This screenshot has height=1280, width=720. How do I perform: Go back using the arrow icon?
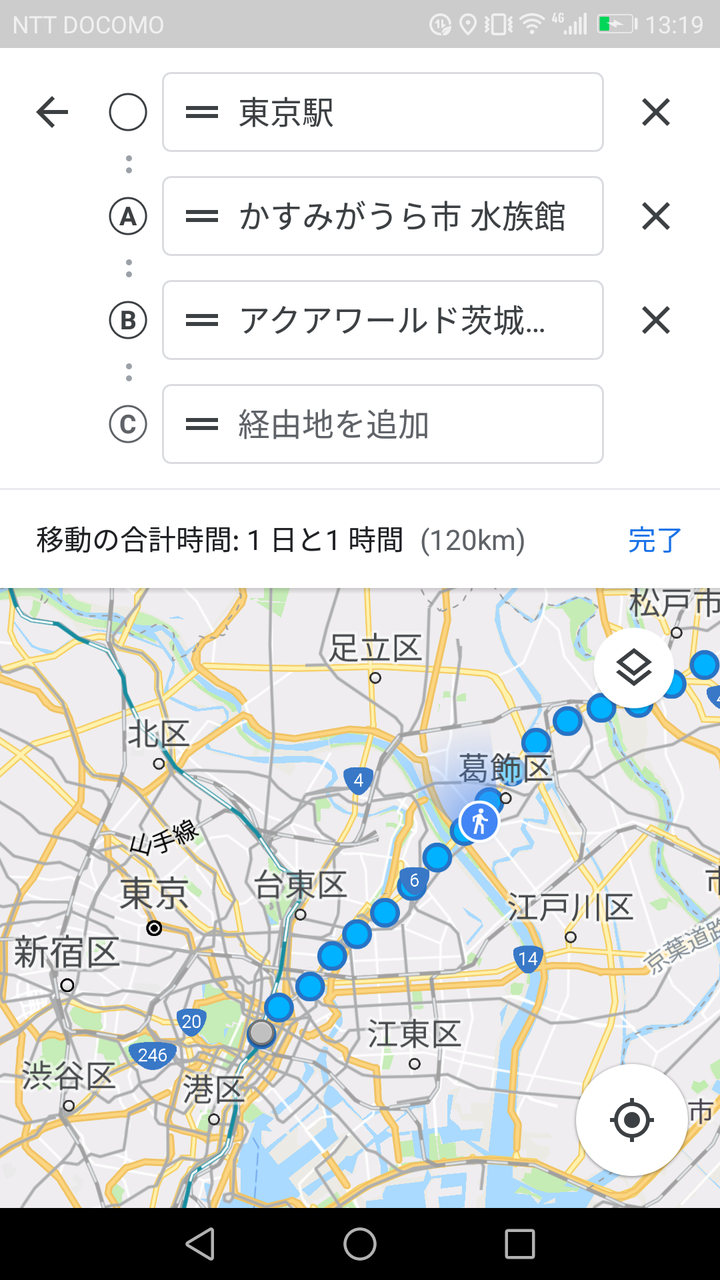tap(52, 113)
